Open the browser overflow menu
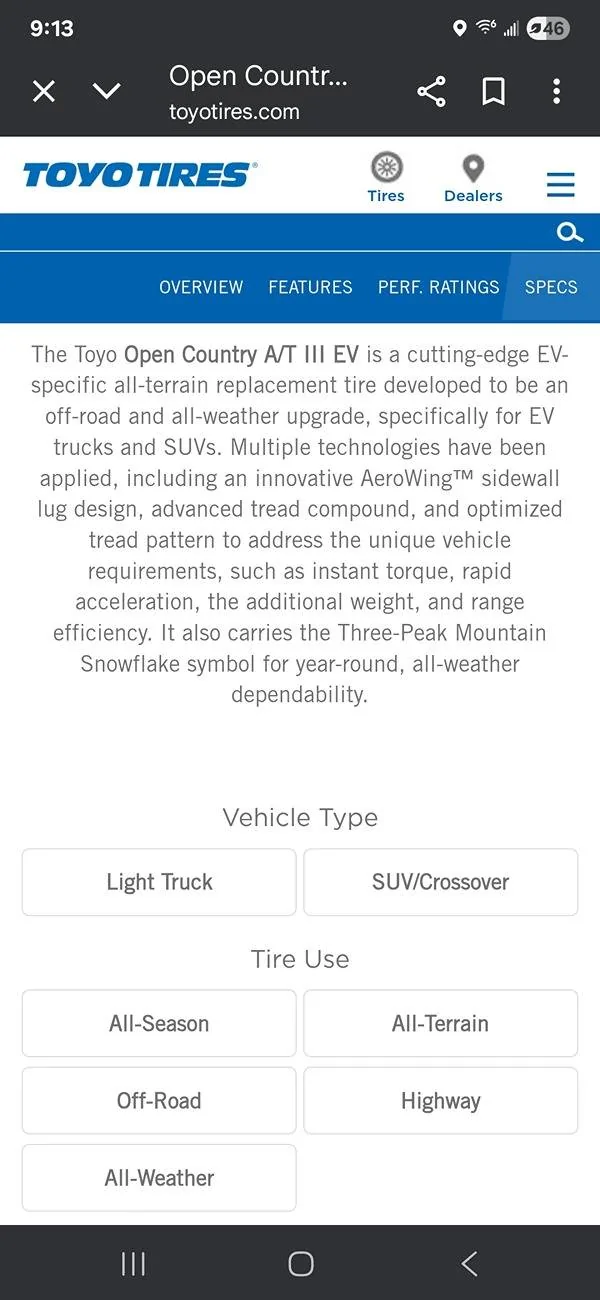The image size is (600, 1300). tap(556, 92)
